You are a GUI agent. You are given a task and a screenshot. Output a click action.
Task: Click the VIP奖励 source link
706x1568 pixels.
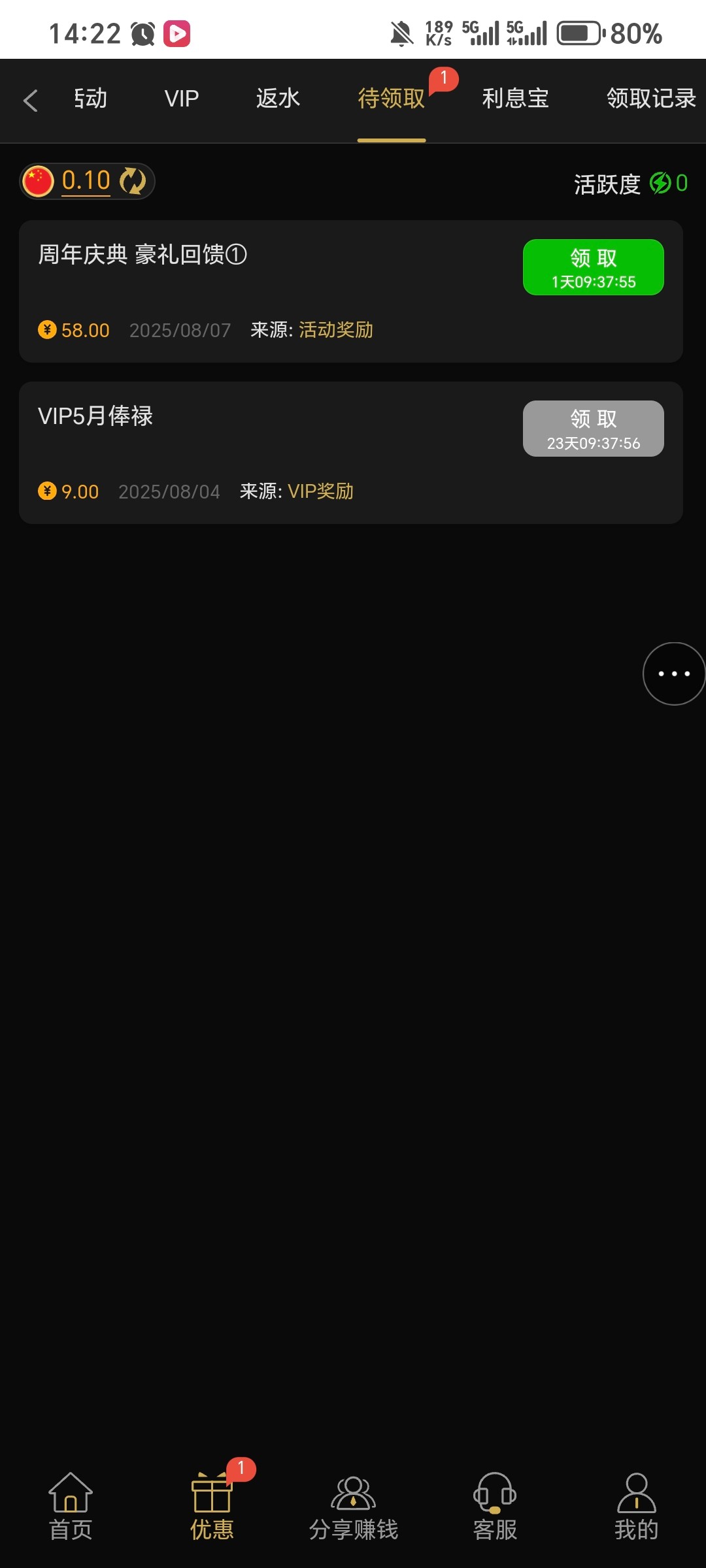[321, 491]
